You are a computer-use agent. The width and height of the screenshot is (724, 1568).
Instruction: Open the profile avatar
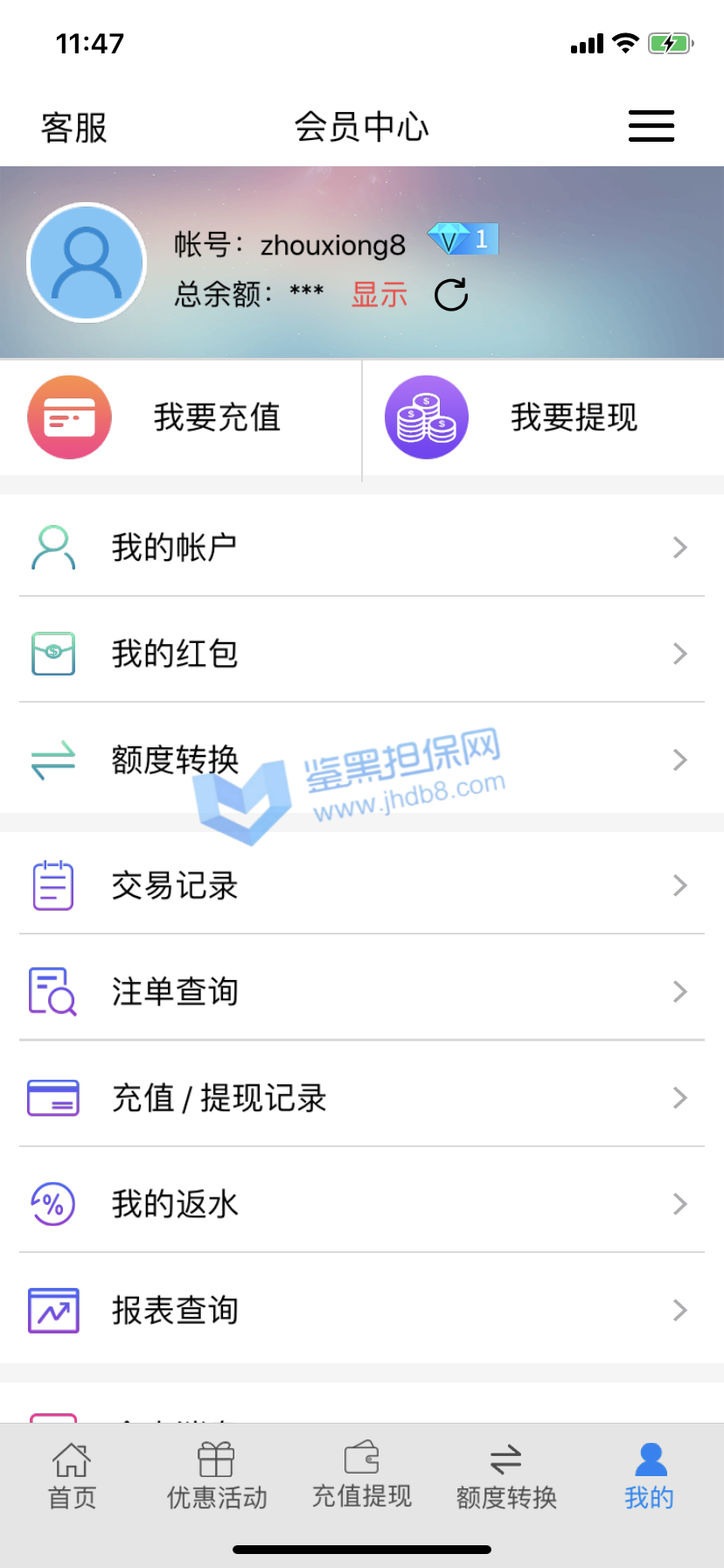click(87, 262)
